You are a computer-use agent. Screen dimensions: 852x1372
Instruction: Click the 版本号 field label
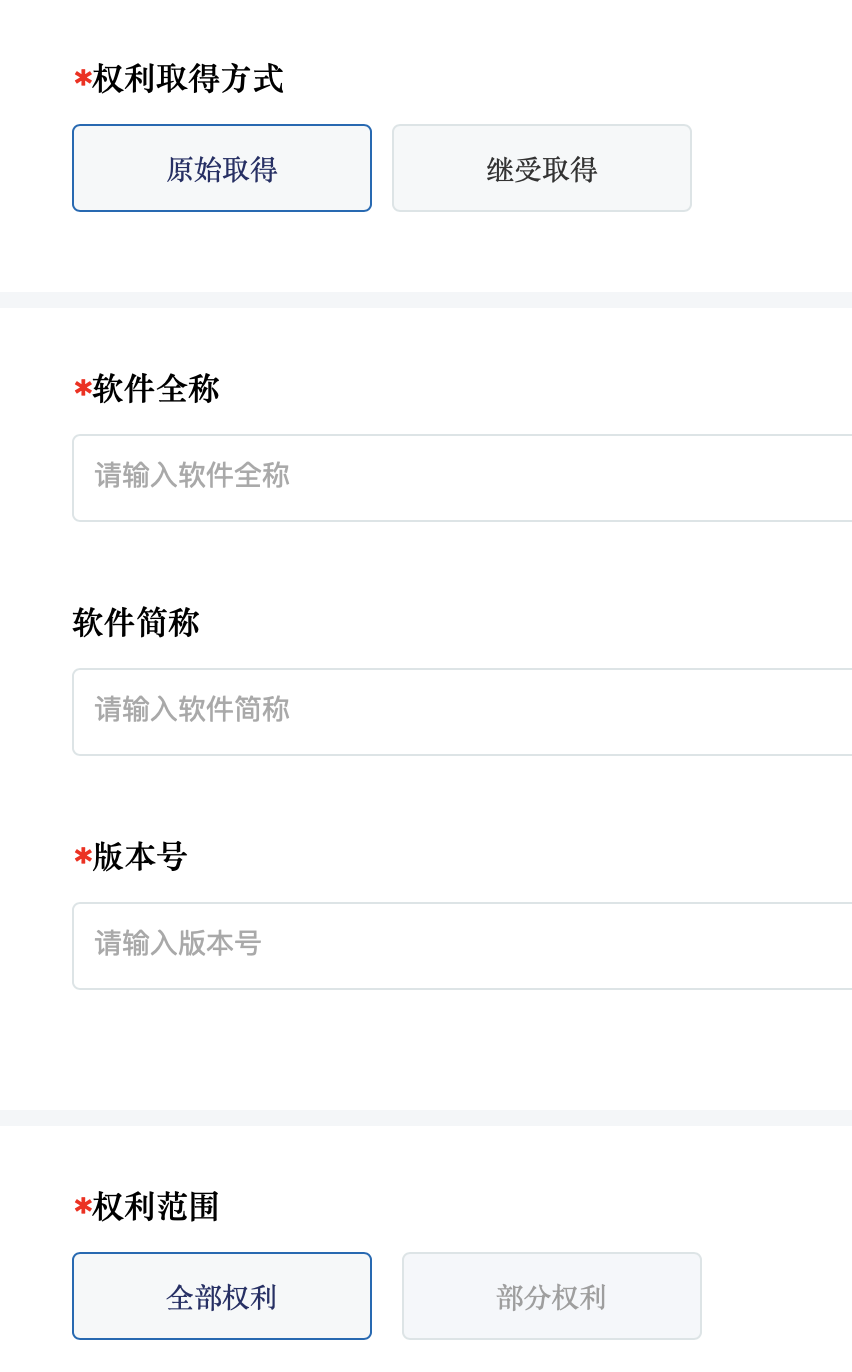tap(139, 856)
